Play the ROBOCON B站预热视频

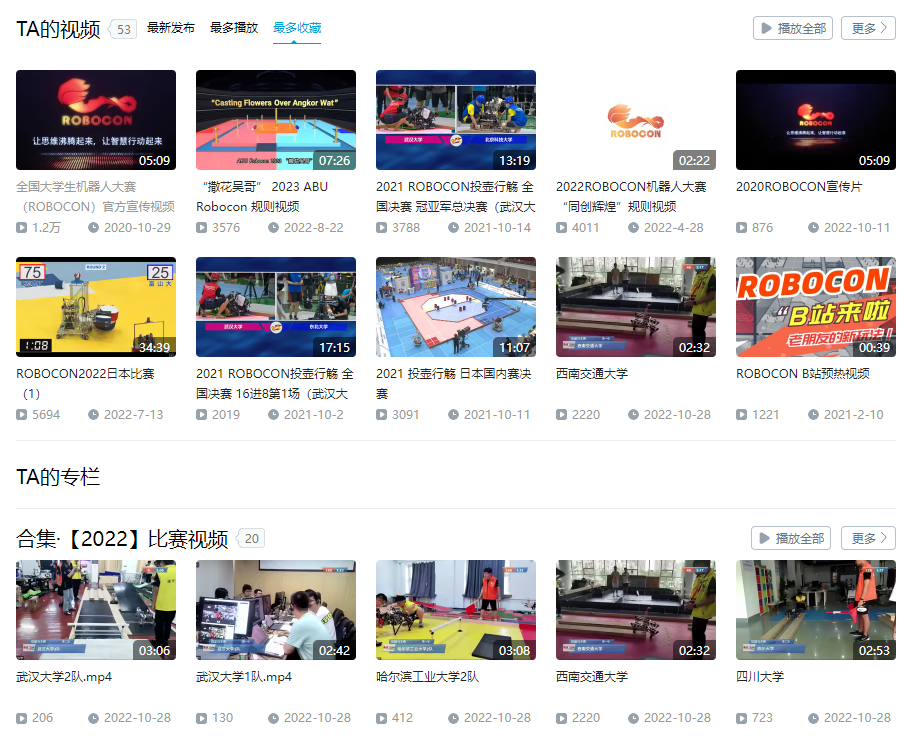pyautogui.click(x=816, y=307)
